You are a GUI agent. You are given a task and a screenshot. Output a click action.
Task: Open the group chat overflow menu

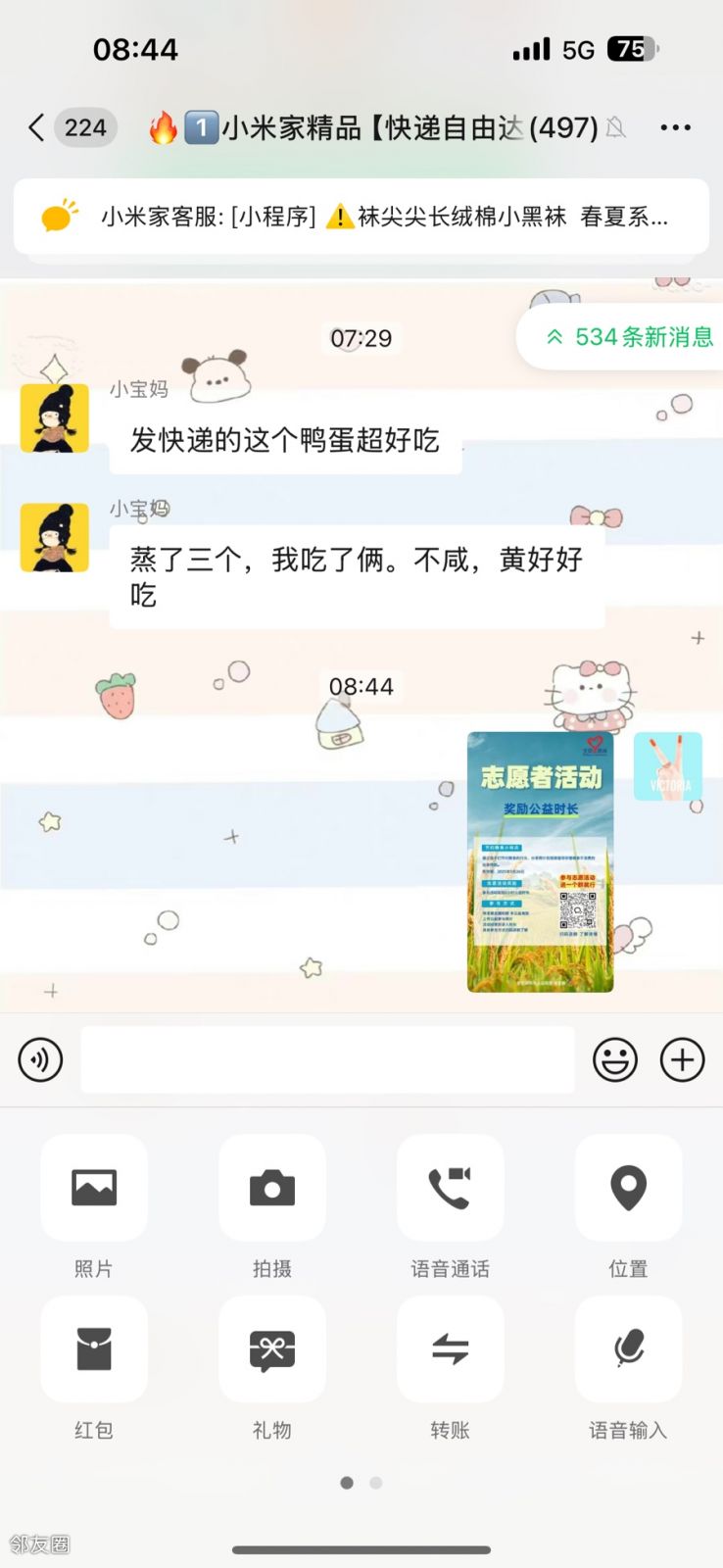point(675,127)
